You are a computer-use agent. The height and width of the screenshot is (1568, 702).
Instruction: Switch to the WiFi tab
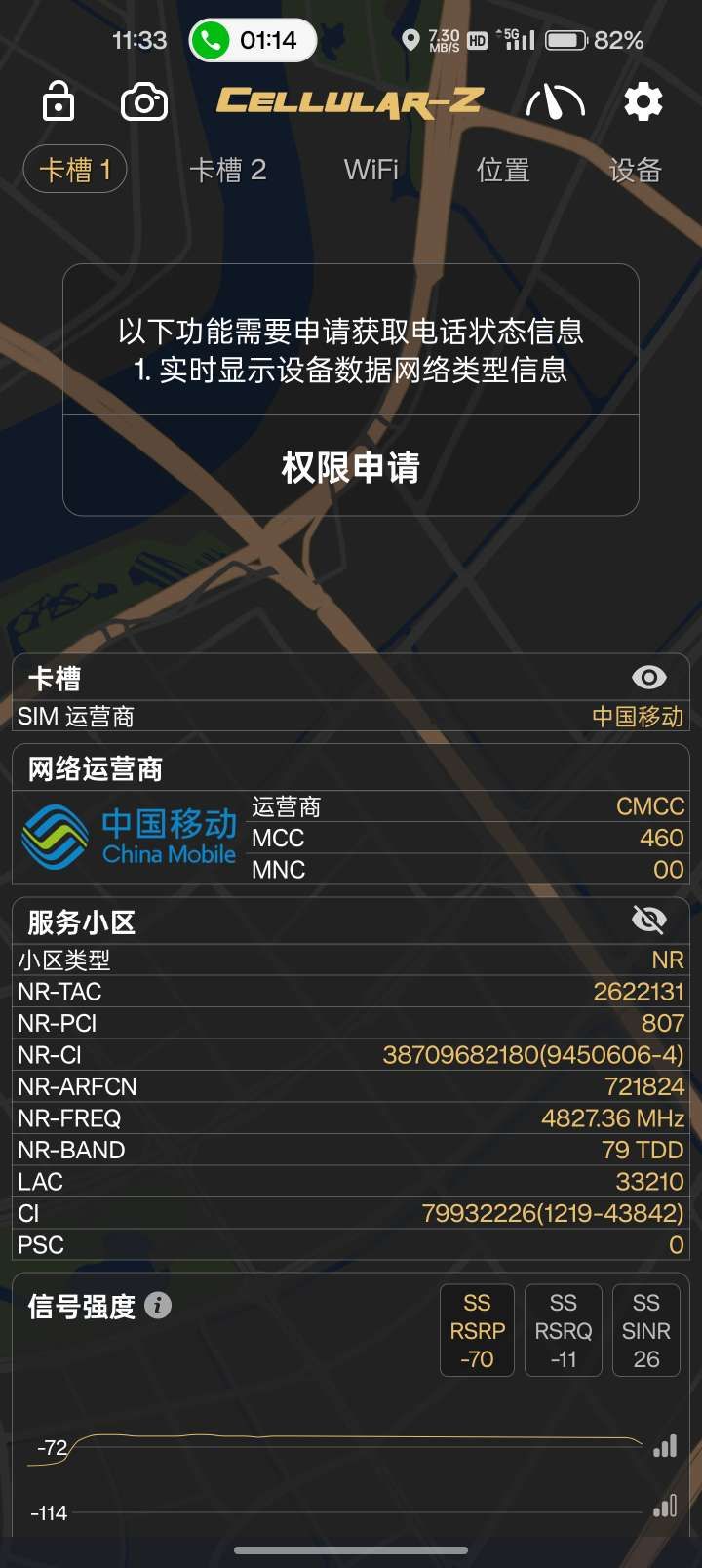click(371, 170)
